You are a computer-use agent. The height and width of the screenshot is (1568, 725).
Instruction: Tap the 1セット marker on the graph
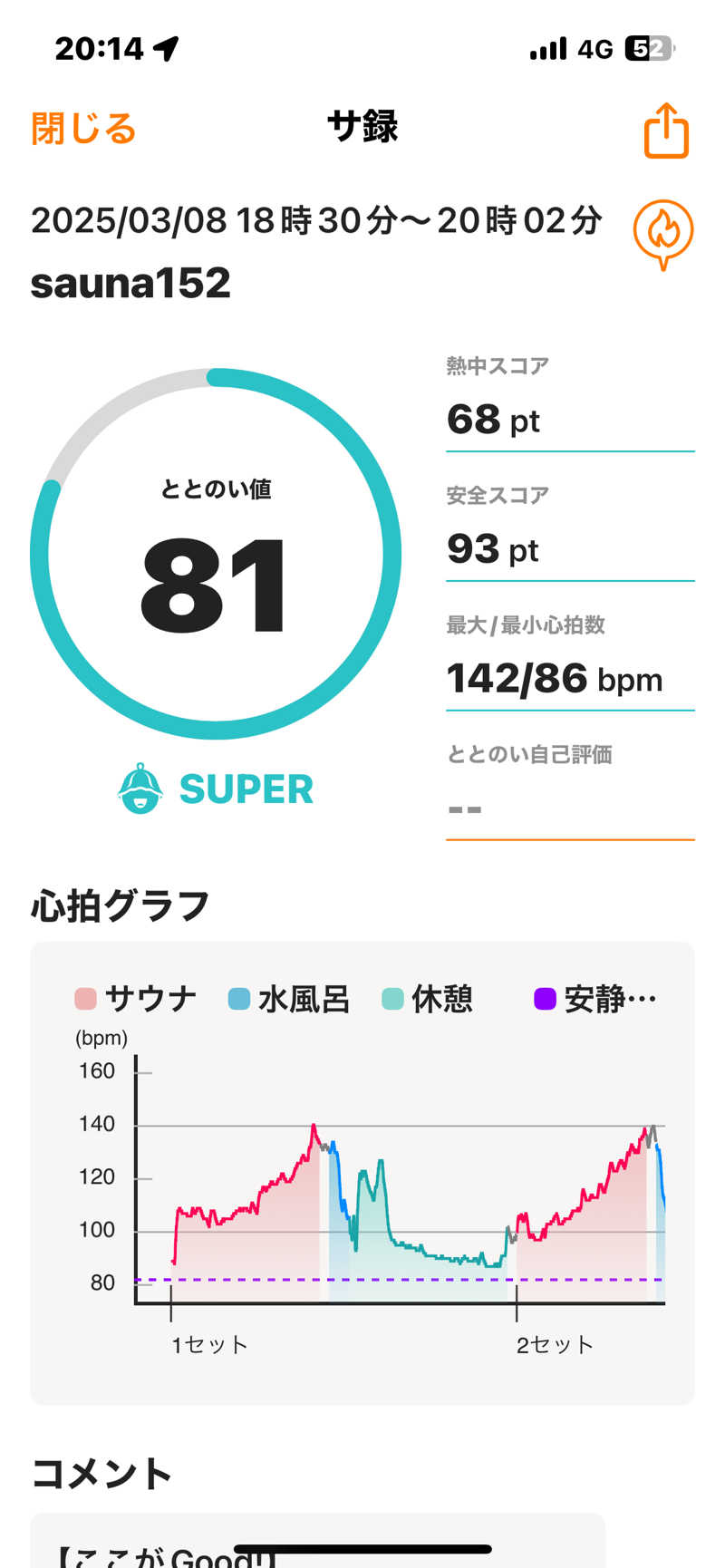(x=207, y=1346)
